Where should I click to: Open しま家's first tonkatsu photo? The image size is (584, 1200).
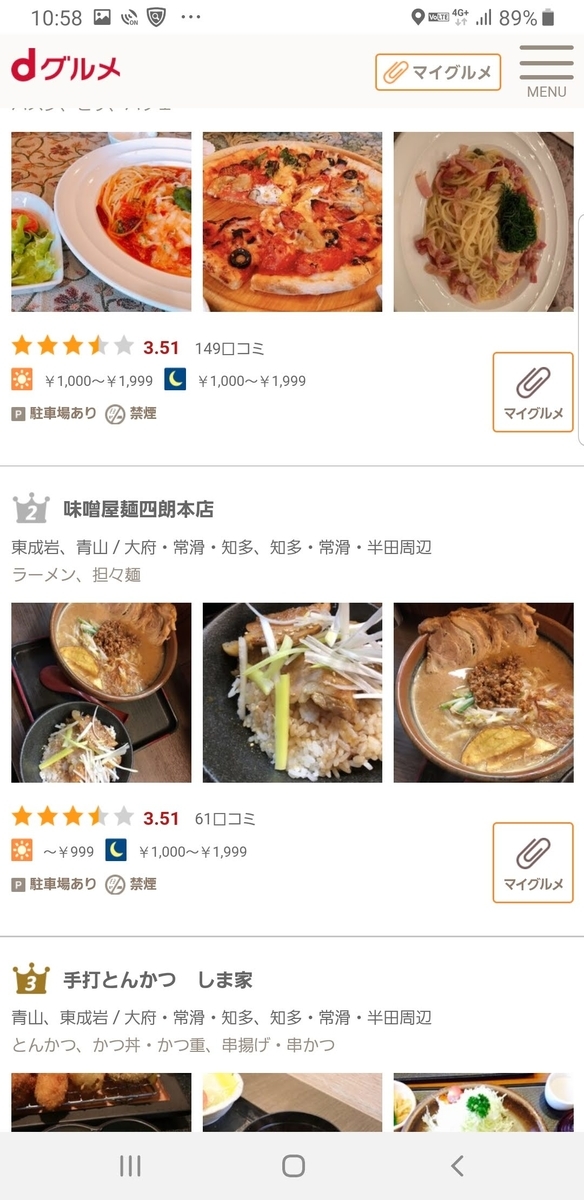[101, 1103]
